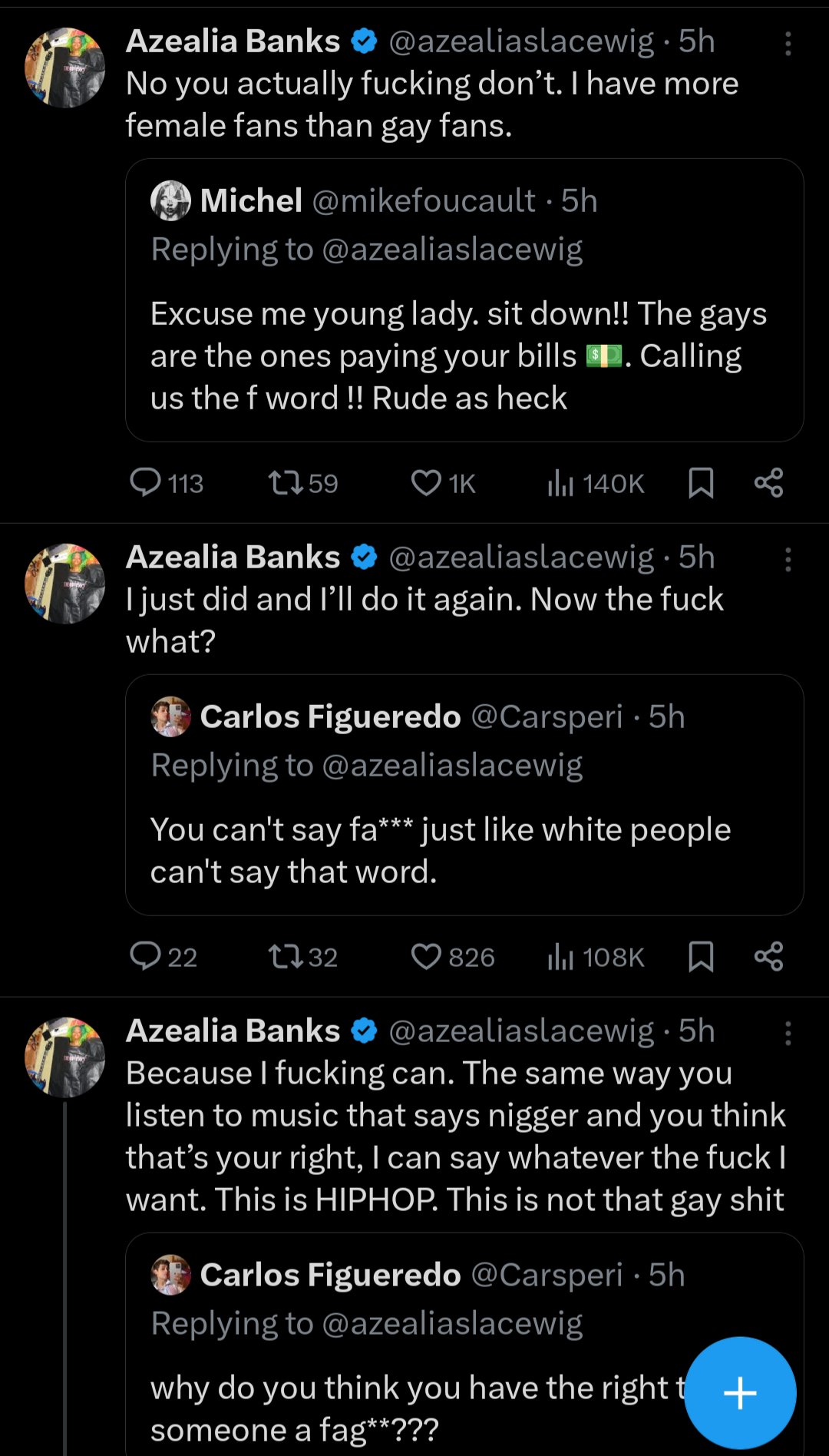Image resolution: width=829 pixels, height=1456 pixels.
Task: Open Michel's quoted tweet
Action: point(464,300)
